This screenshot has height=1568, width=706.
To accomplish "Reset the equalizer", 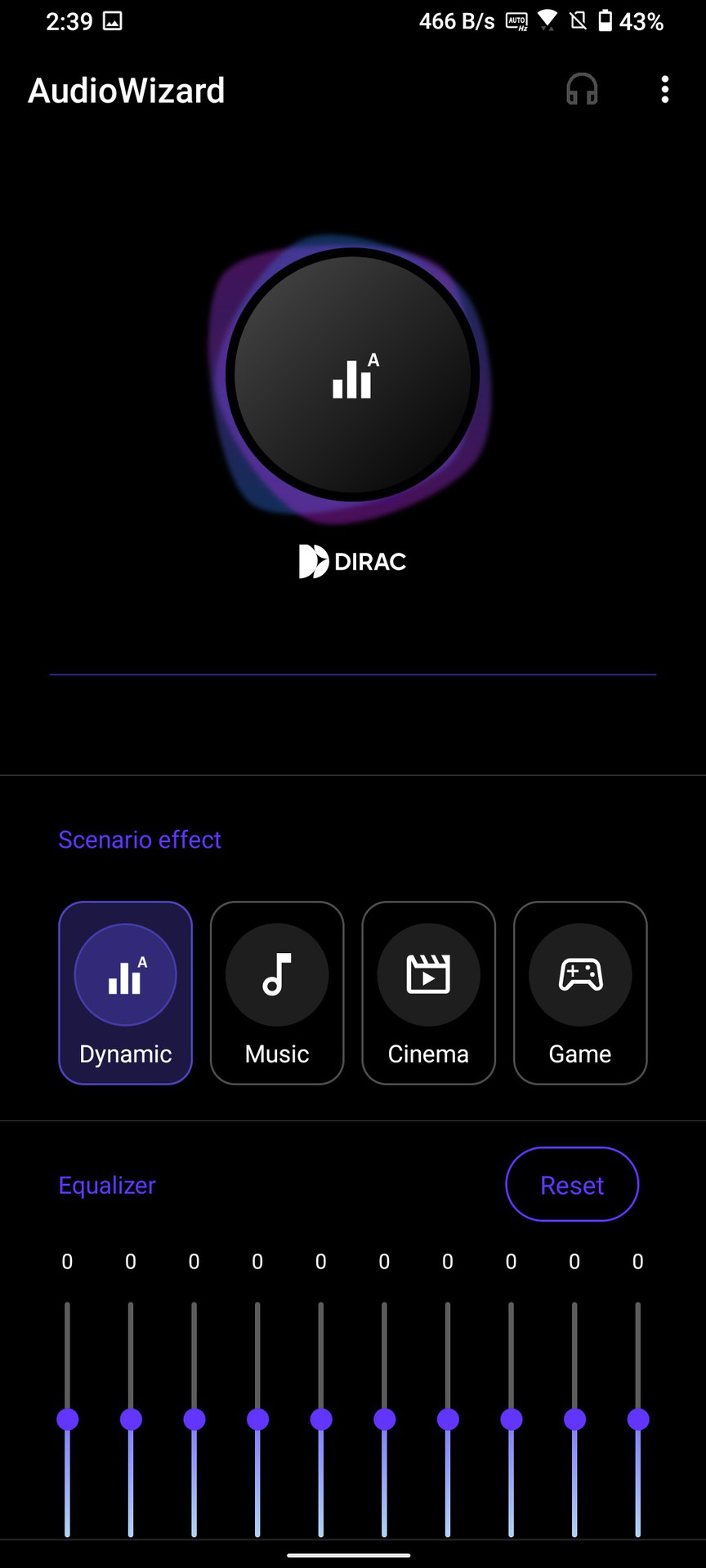I will 572,1184.
